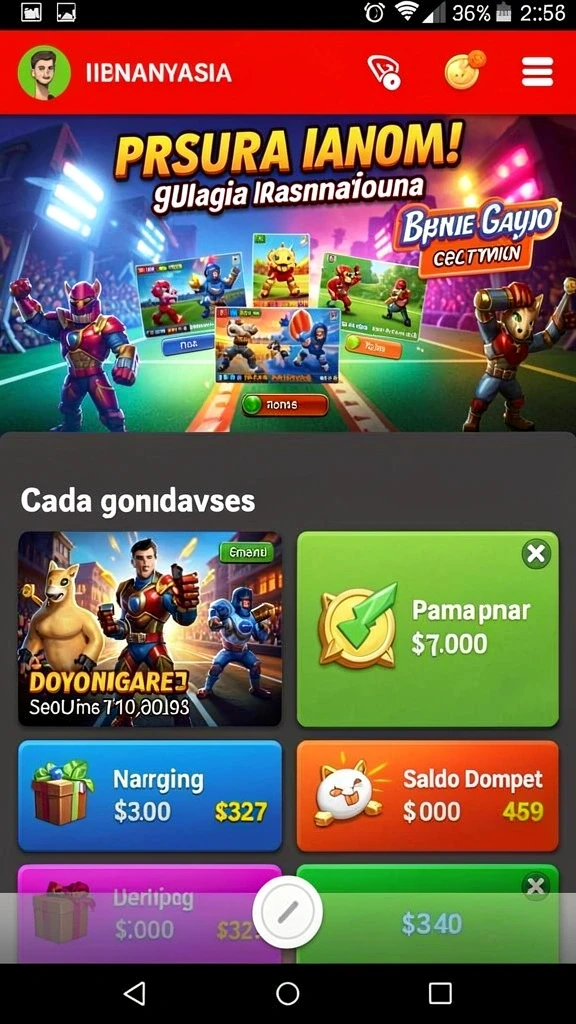Tap the gold coin icon
Viewport: 576px width, 1024px height.
click(x=464, y=71)
